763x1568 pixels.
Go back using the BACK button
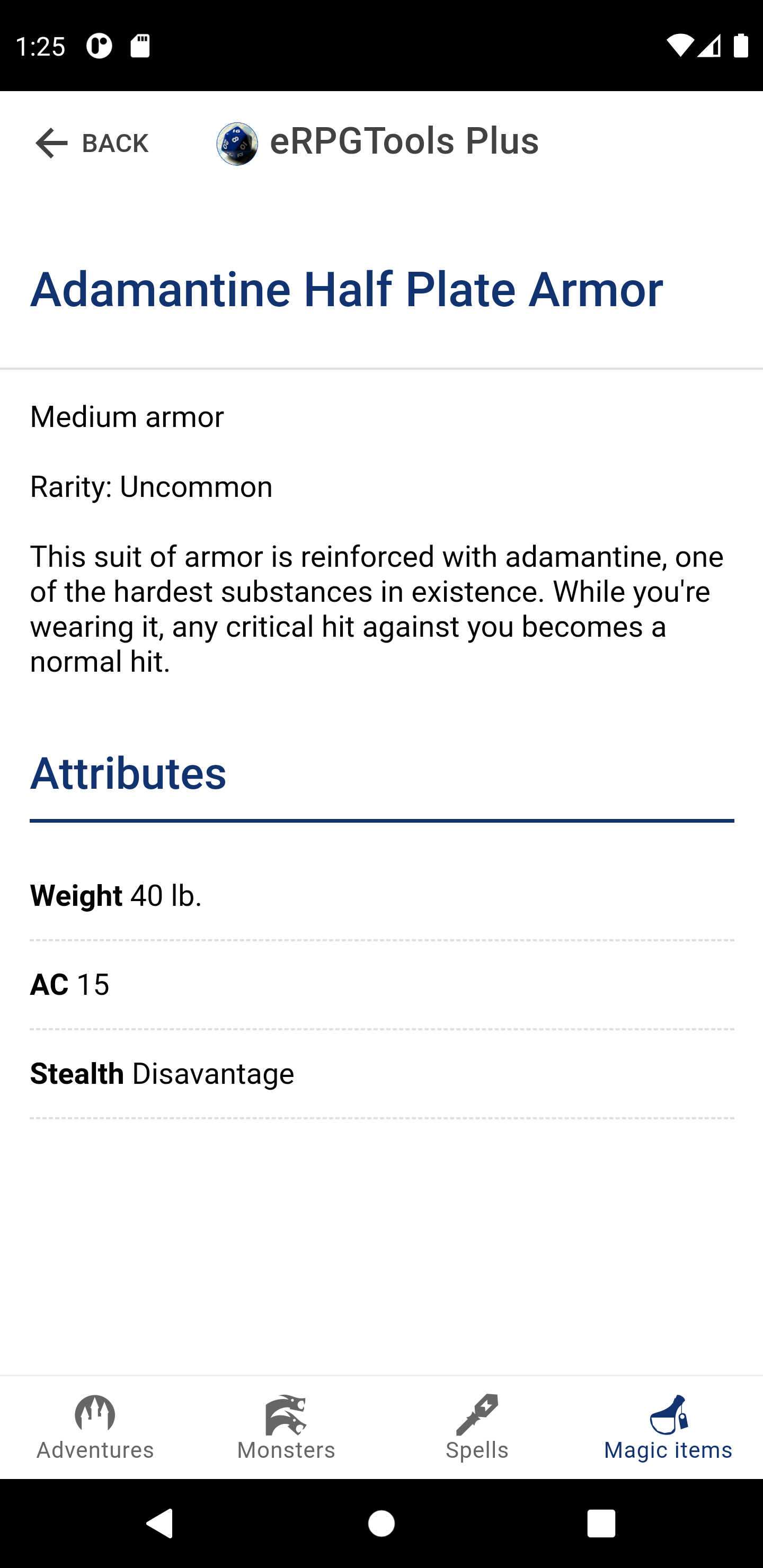click(x=91, y=144)
